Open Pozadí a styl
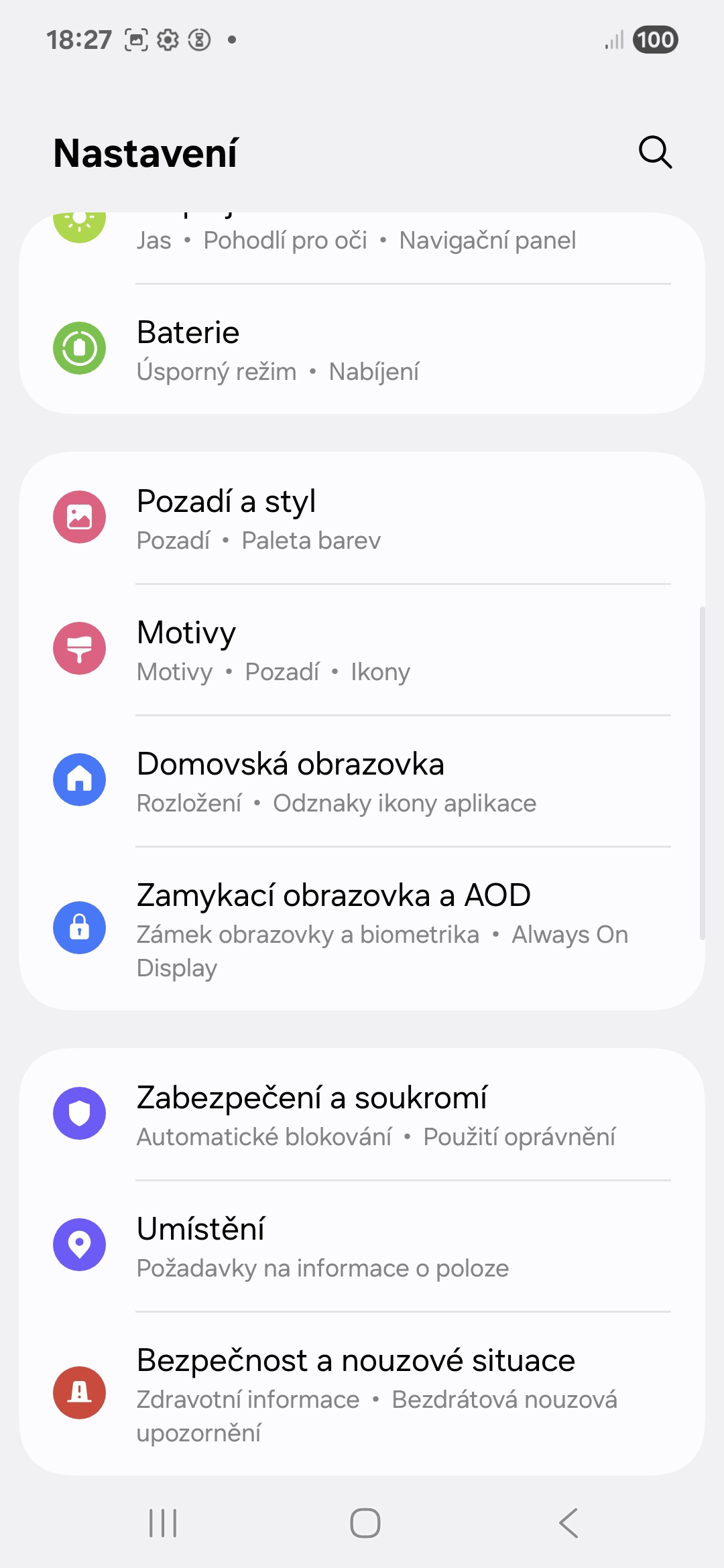The height and width of the screenshot is (1568, 724). [x=362, y=518]
